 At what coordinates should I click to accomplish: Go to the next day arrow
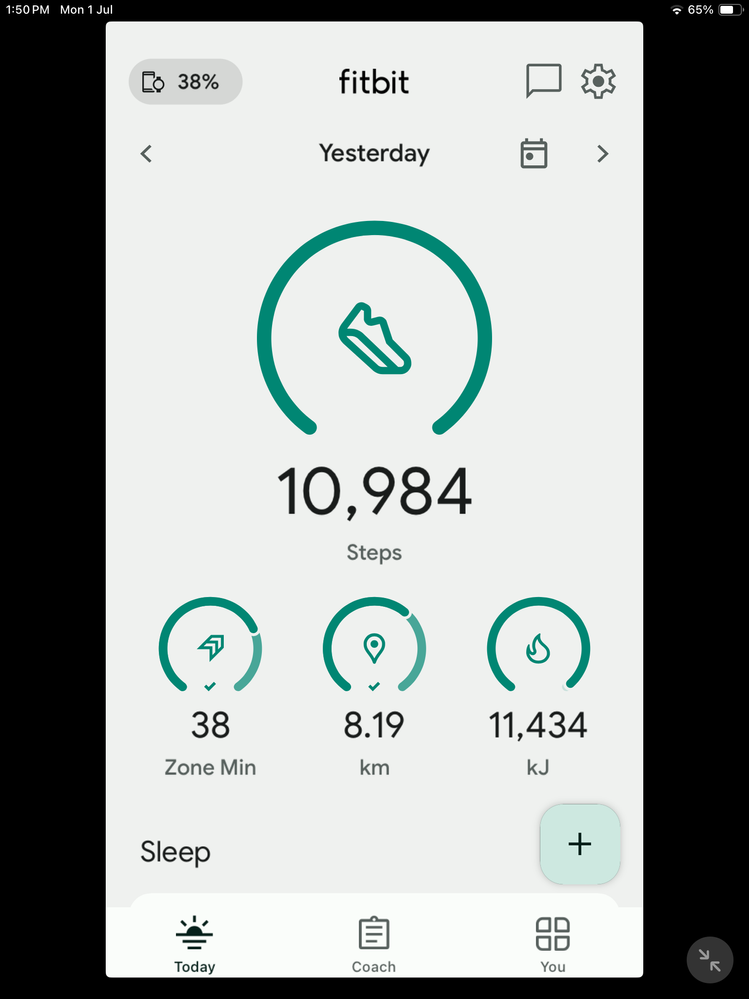tap(602, 154)
